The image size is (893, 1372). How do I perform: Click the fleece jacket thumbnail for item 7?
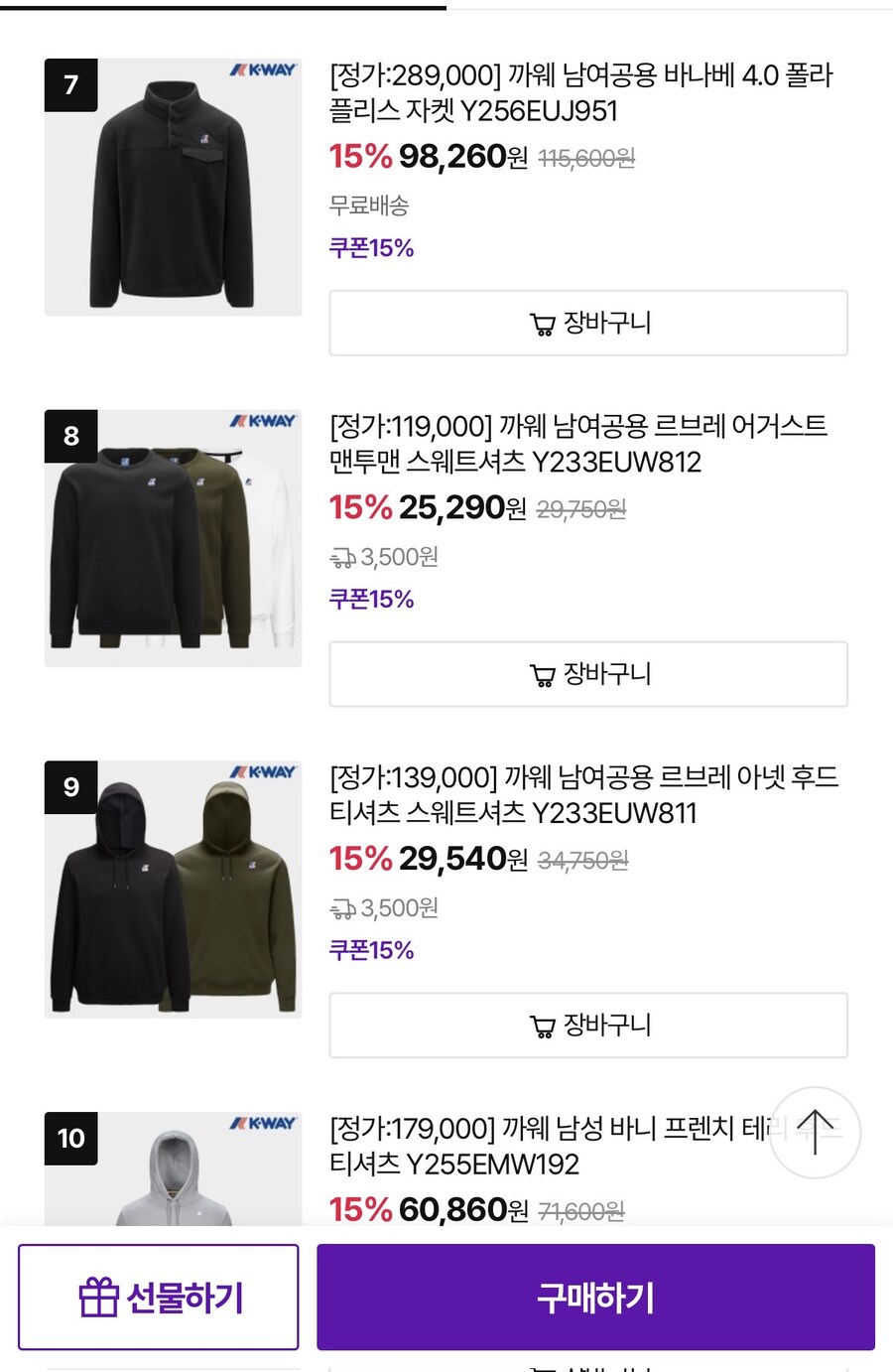click(173, 185)
